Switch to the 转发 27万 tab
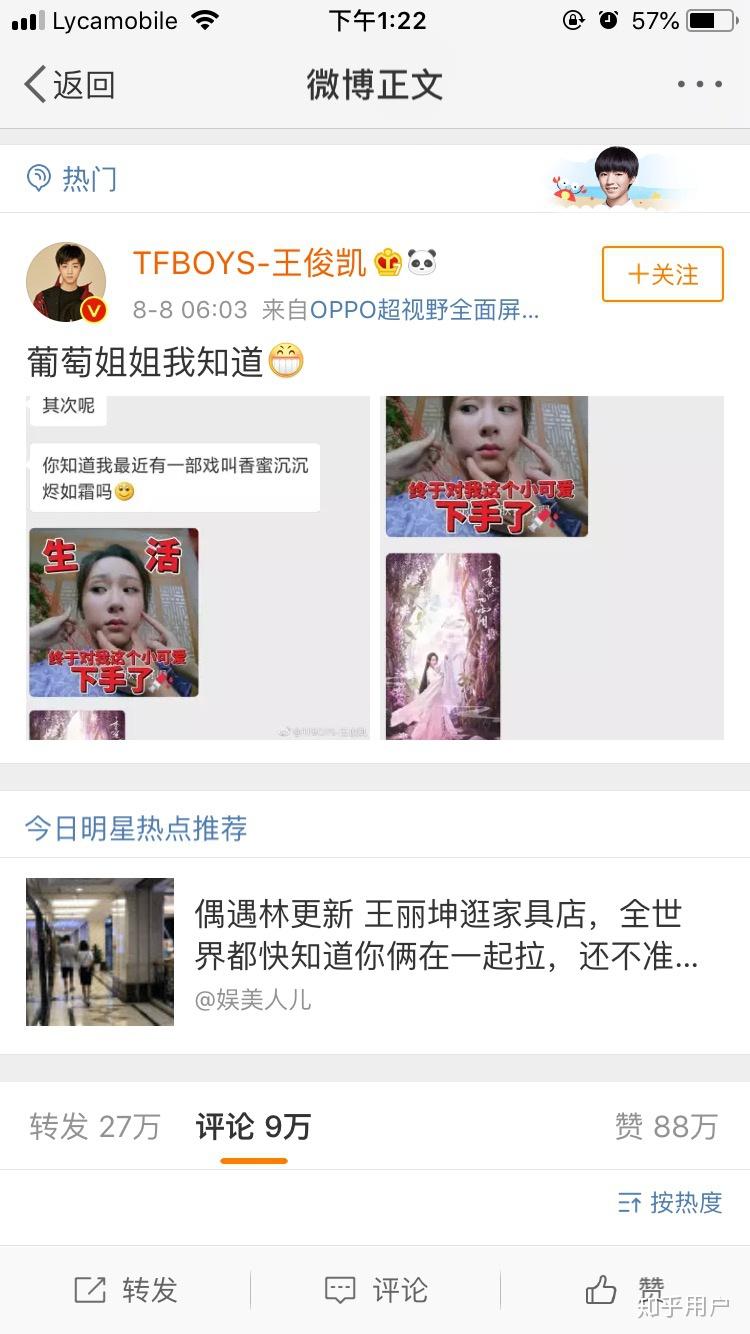The height and width of the screenshot is (1334, 750). point(95,1127)
